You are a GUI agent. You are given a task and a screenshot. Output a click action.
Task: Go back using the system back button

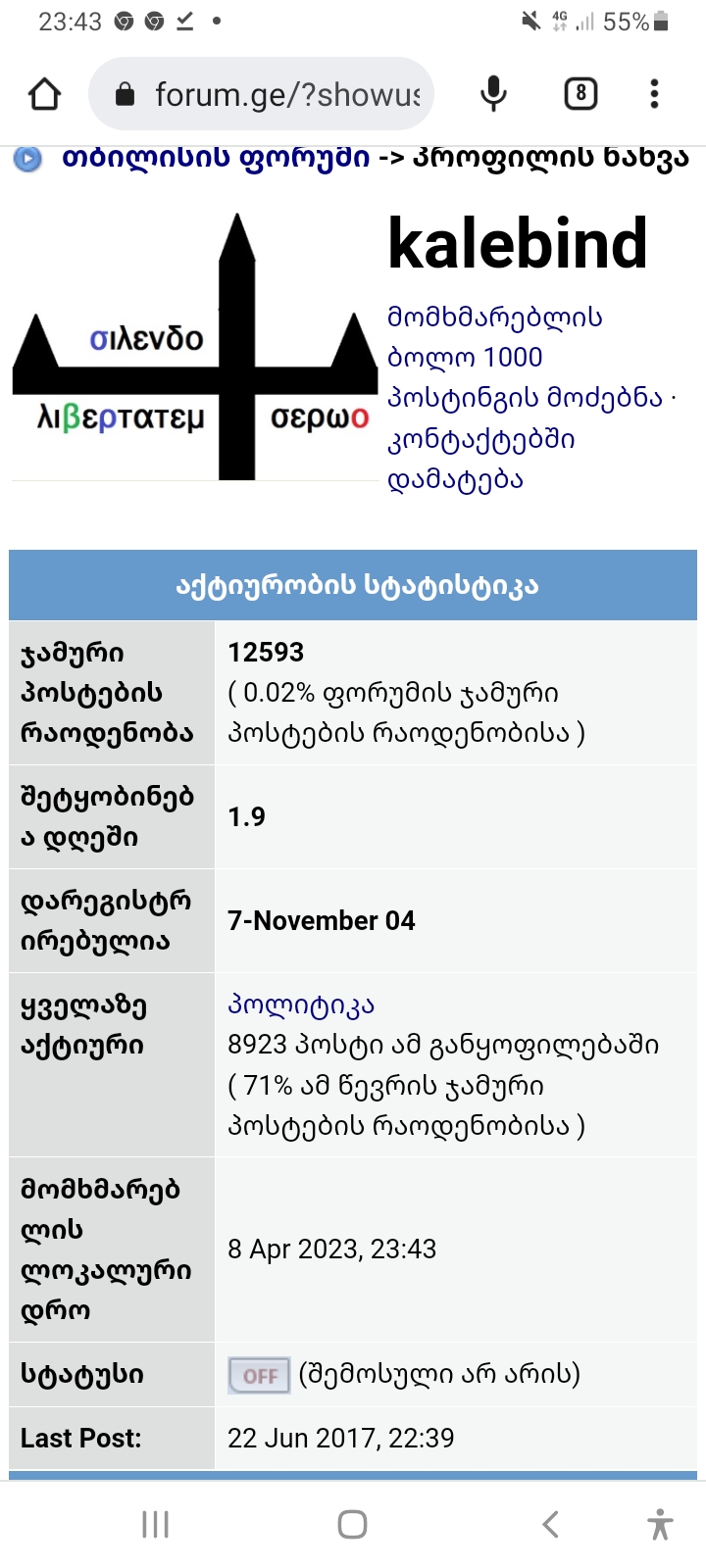pyautogui.click(x=551, y=1524)
